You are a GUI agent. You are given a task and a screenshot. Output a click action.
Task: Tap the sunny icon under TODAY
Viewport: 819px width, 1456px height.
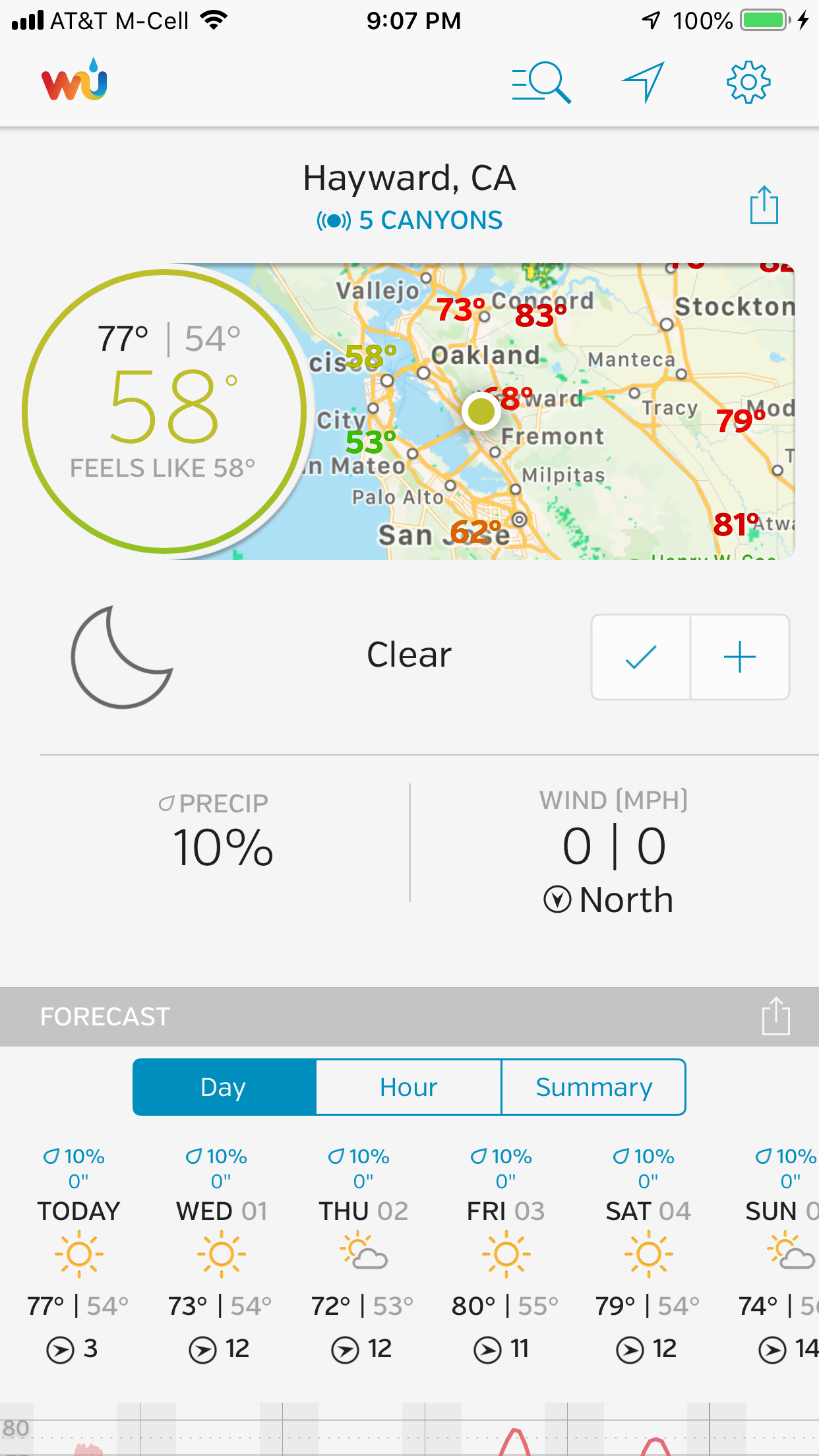tap(78, 1255)
